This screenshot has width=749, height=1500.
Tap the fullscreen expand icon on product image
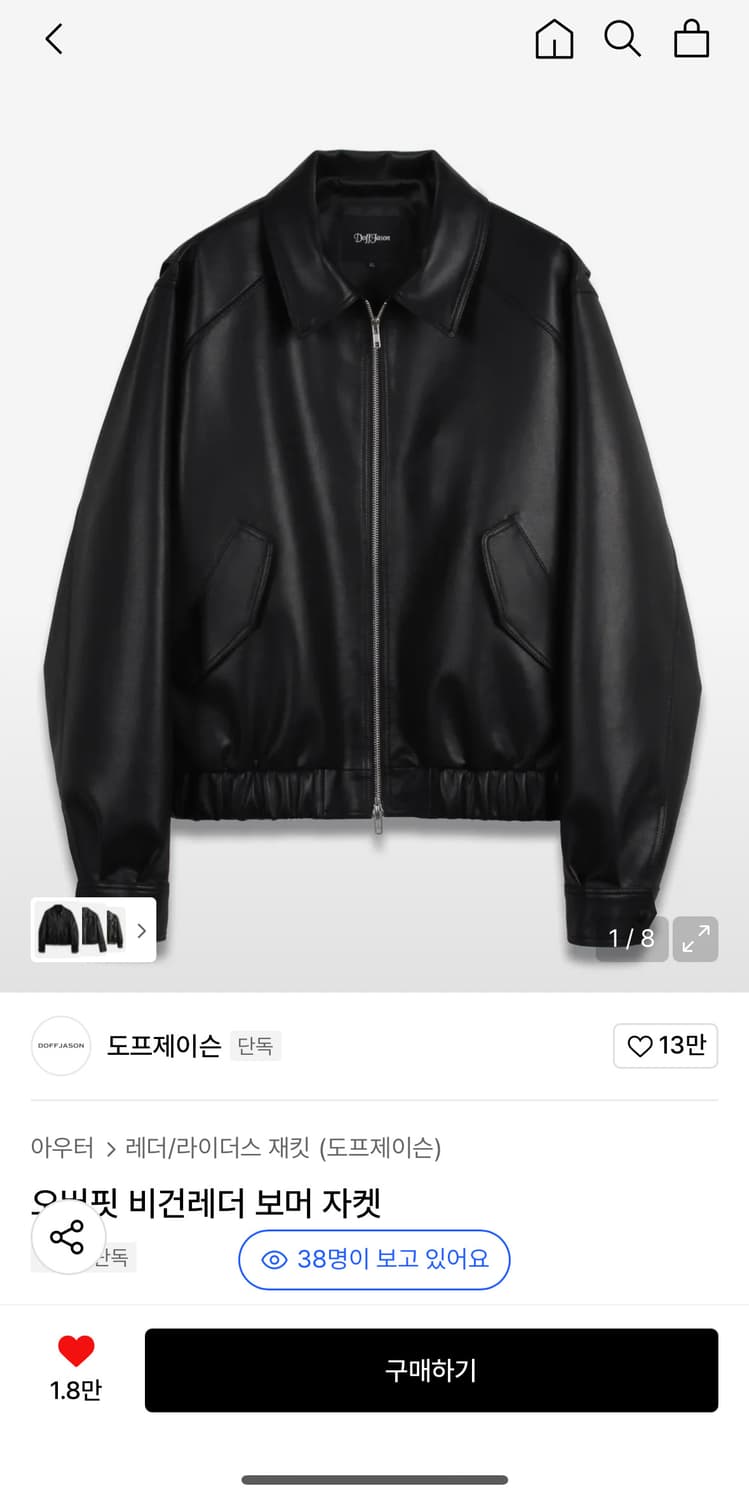click(x=696, y=939)
